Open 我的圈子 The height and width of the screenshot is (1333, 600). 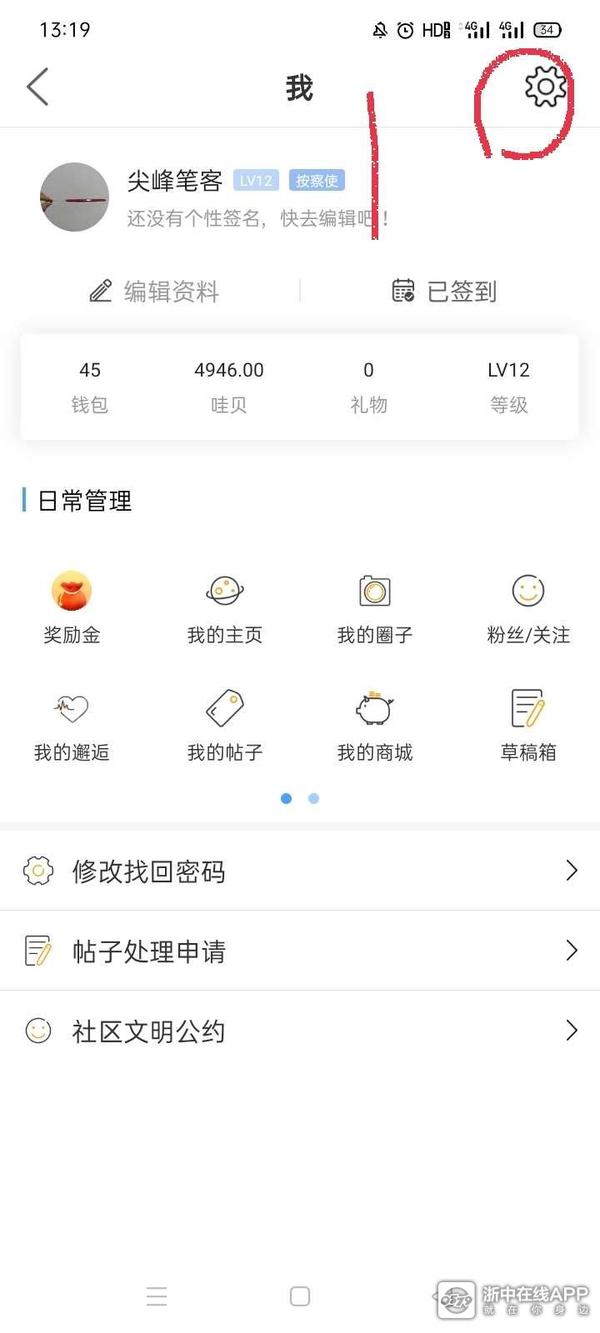tap(375, 607)
